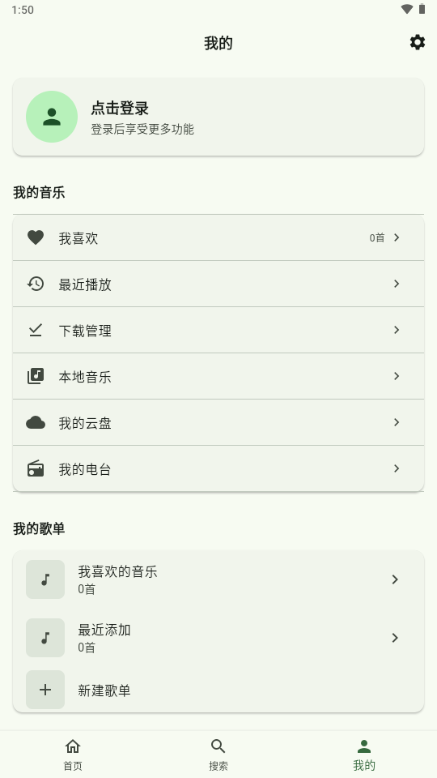Go to 下载管理 download management
Viewport: 437px width, 778px height.
(x=218, y=330)
